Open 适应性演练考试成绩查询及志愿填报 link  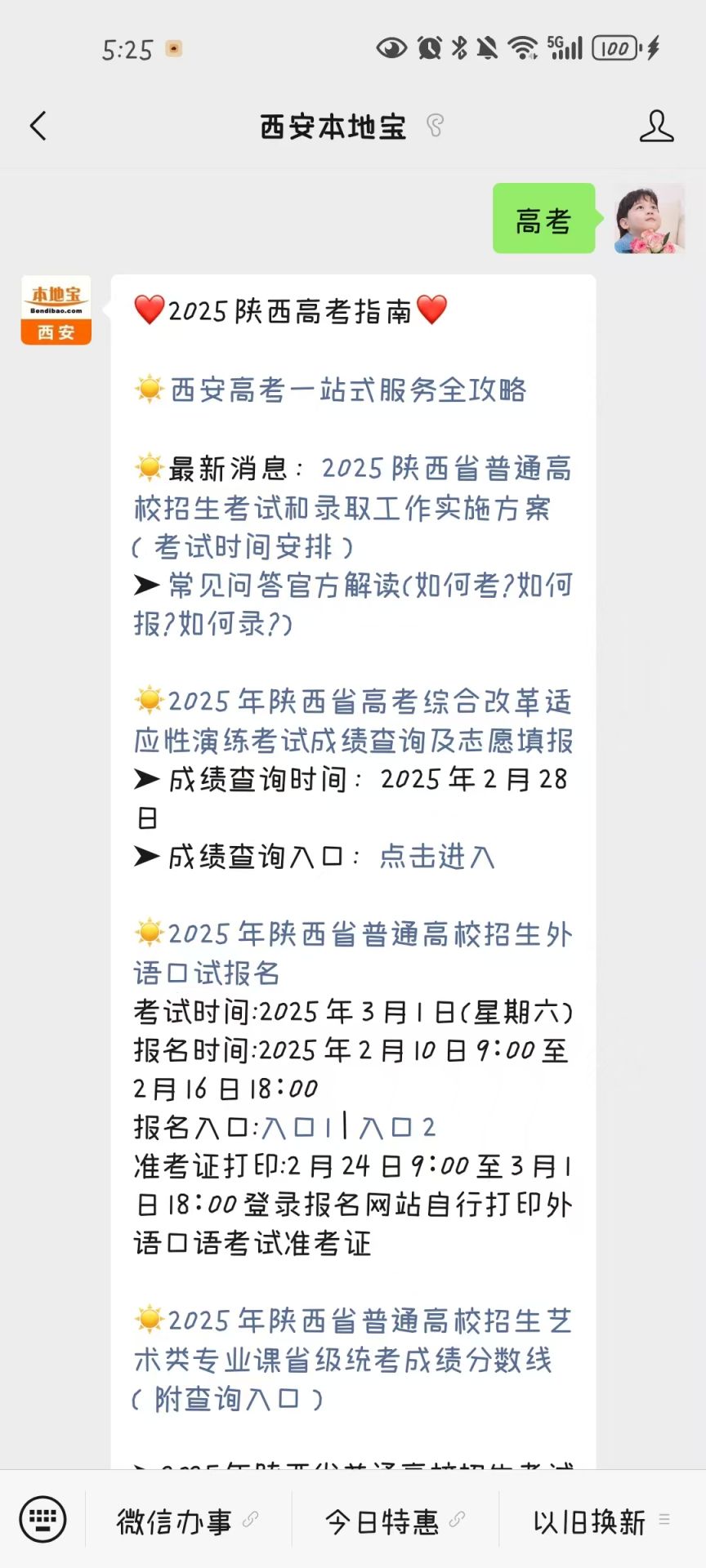[x=353, y=721]
